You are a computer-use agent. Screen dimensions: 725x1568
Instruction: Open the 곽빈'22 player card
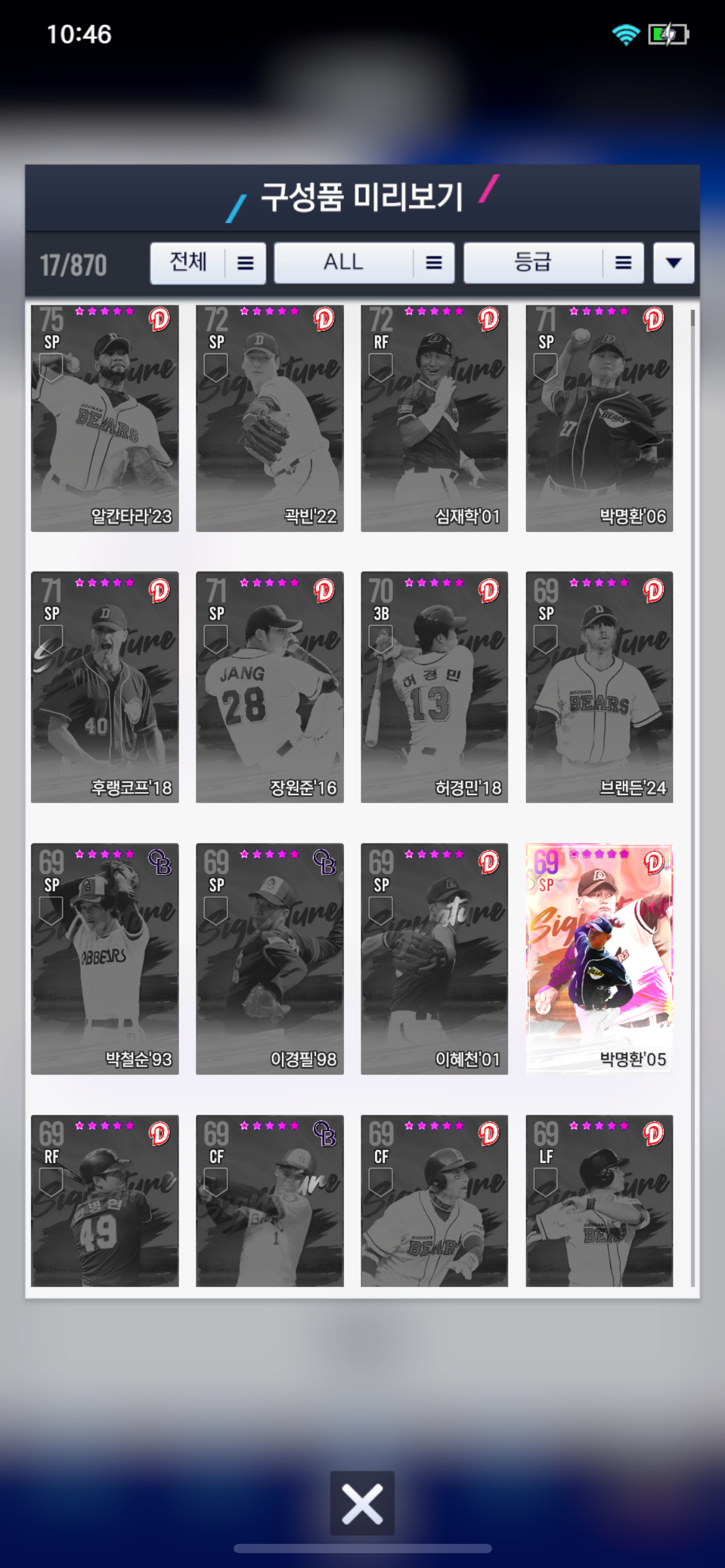click(x=270, y=418)
